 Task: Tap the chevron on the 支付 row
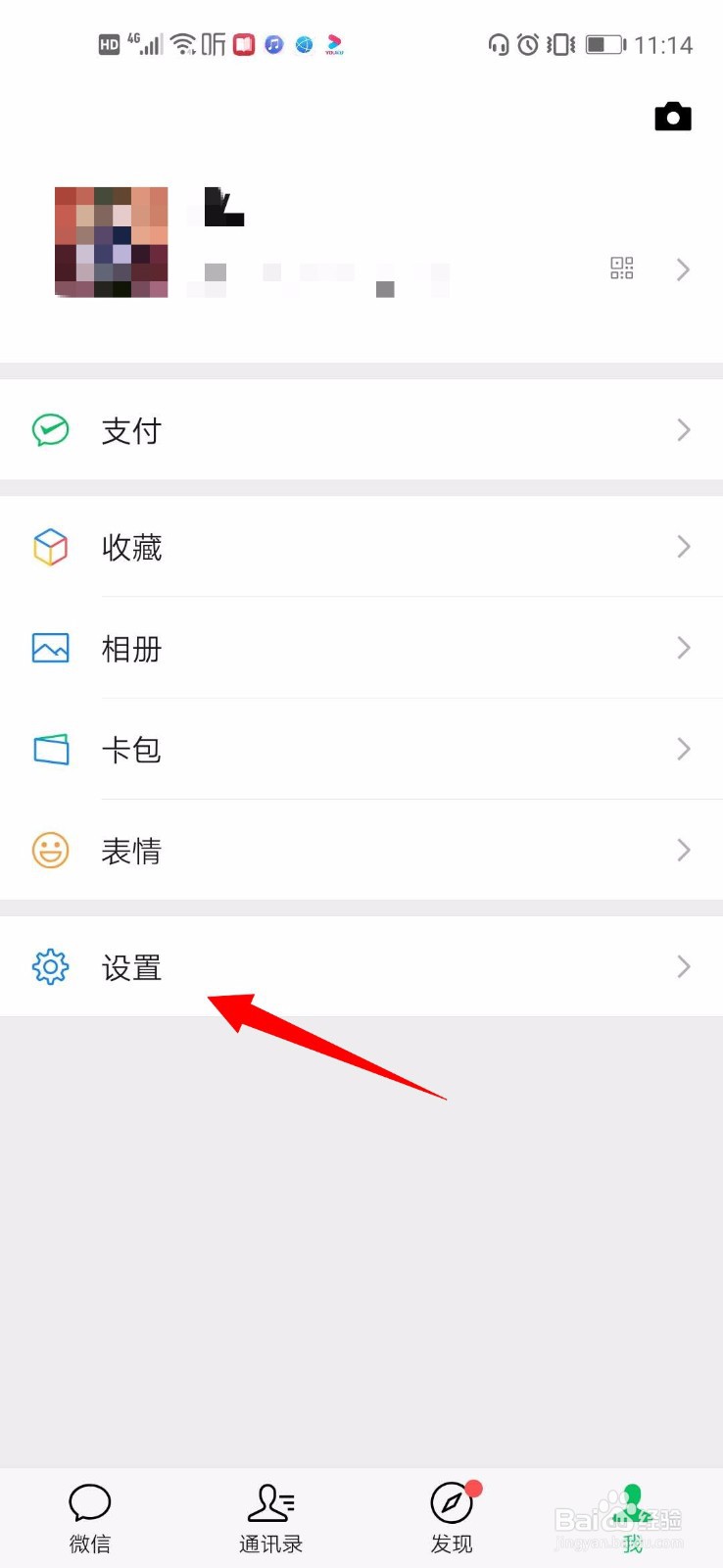[683, 429]
